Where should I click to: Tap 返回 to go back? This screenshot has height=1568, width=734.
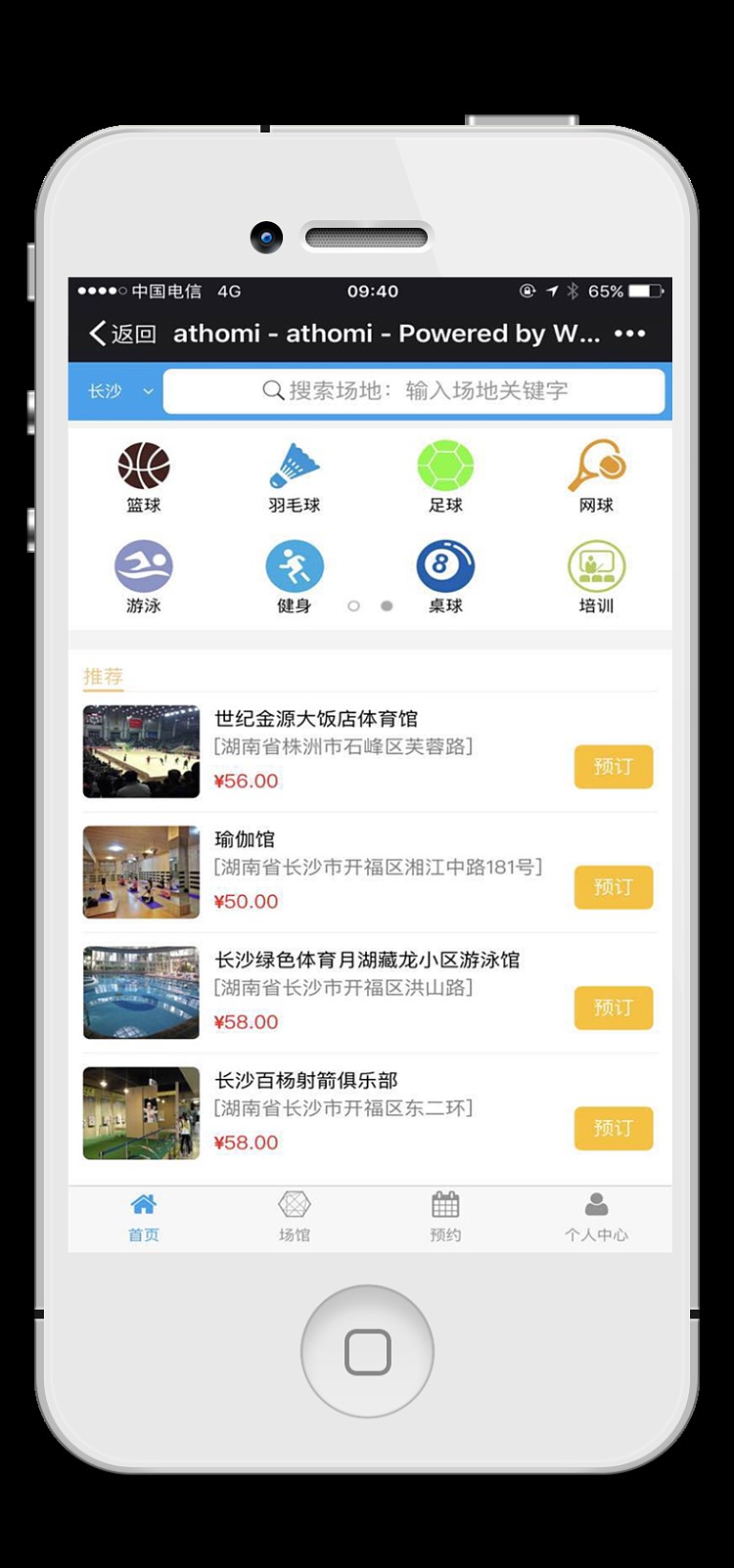122,334
